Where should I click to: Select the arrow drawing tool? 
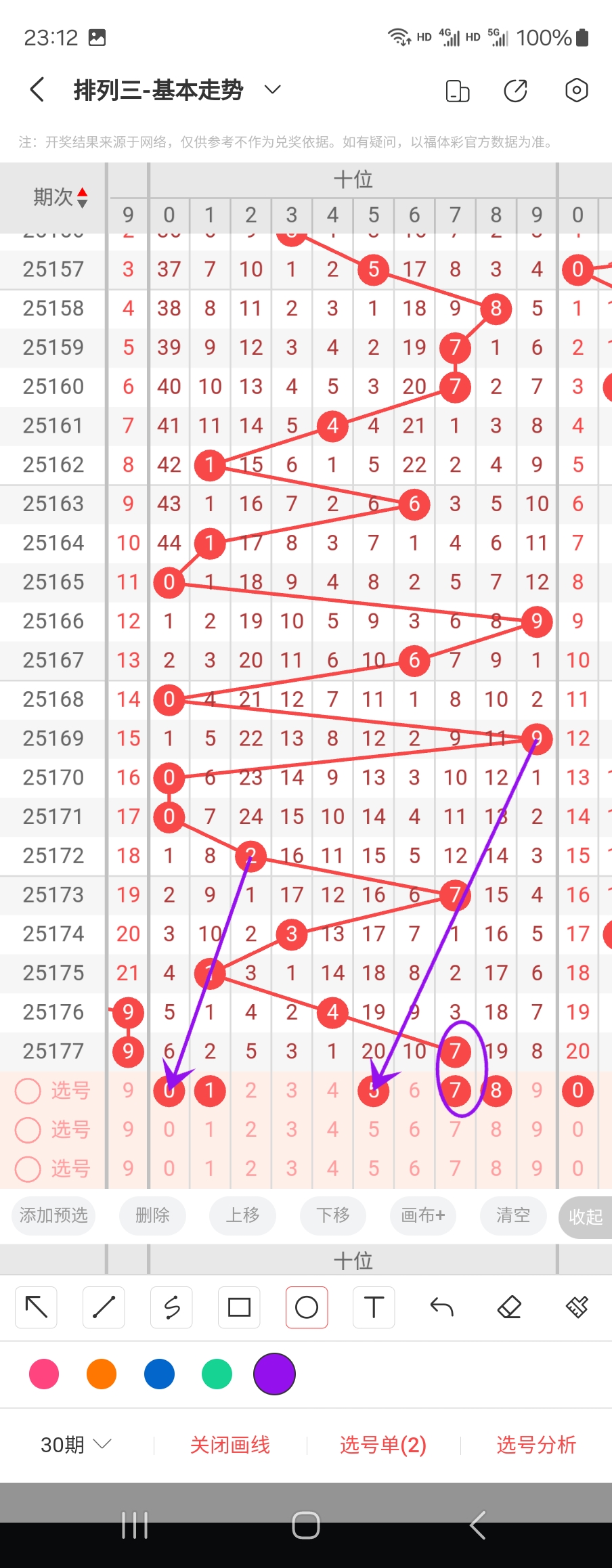click(36, 1307)
